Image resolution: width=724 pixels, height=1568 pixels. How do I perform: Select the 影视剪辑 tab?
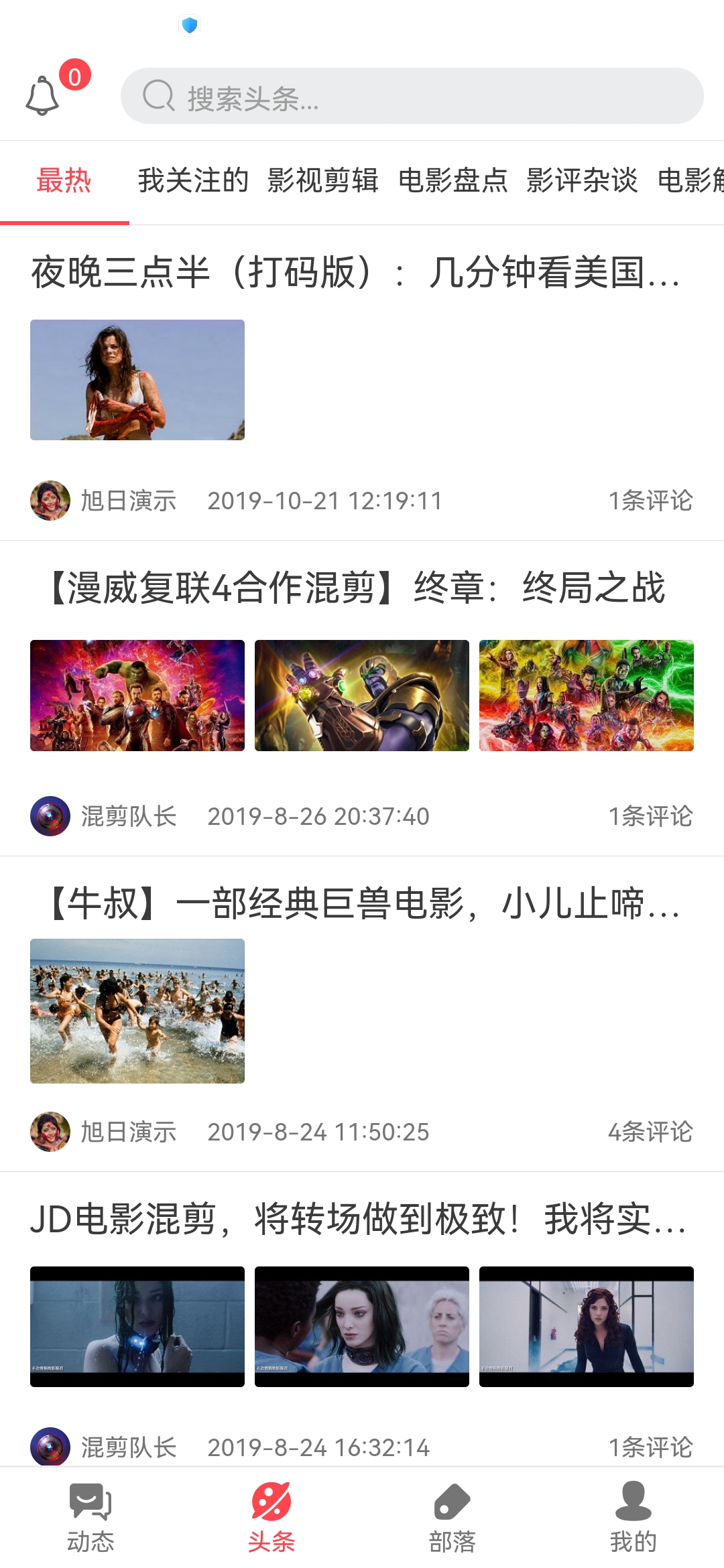click(322, 181)
